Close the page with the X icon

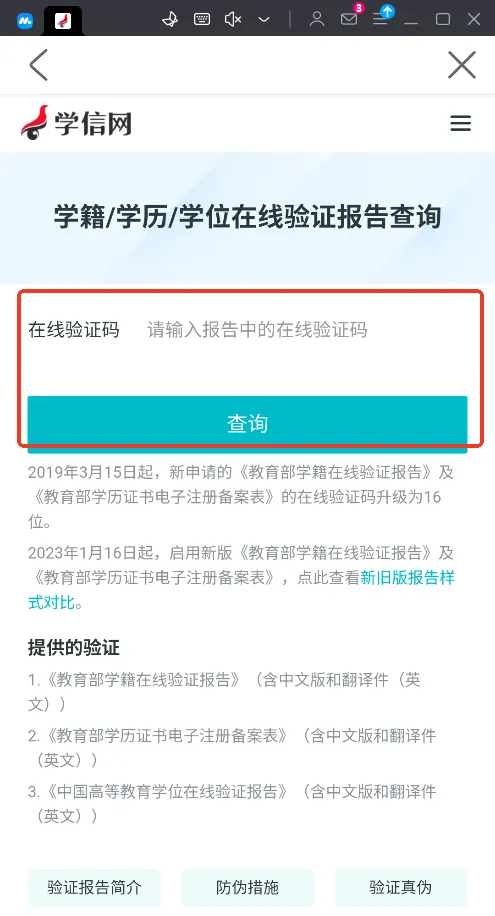(x=462, y=64)
